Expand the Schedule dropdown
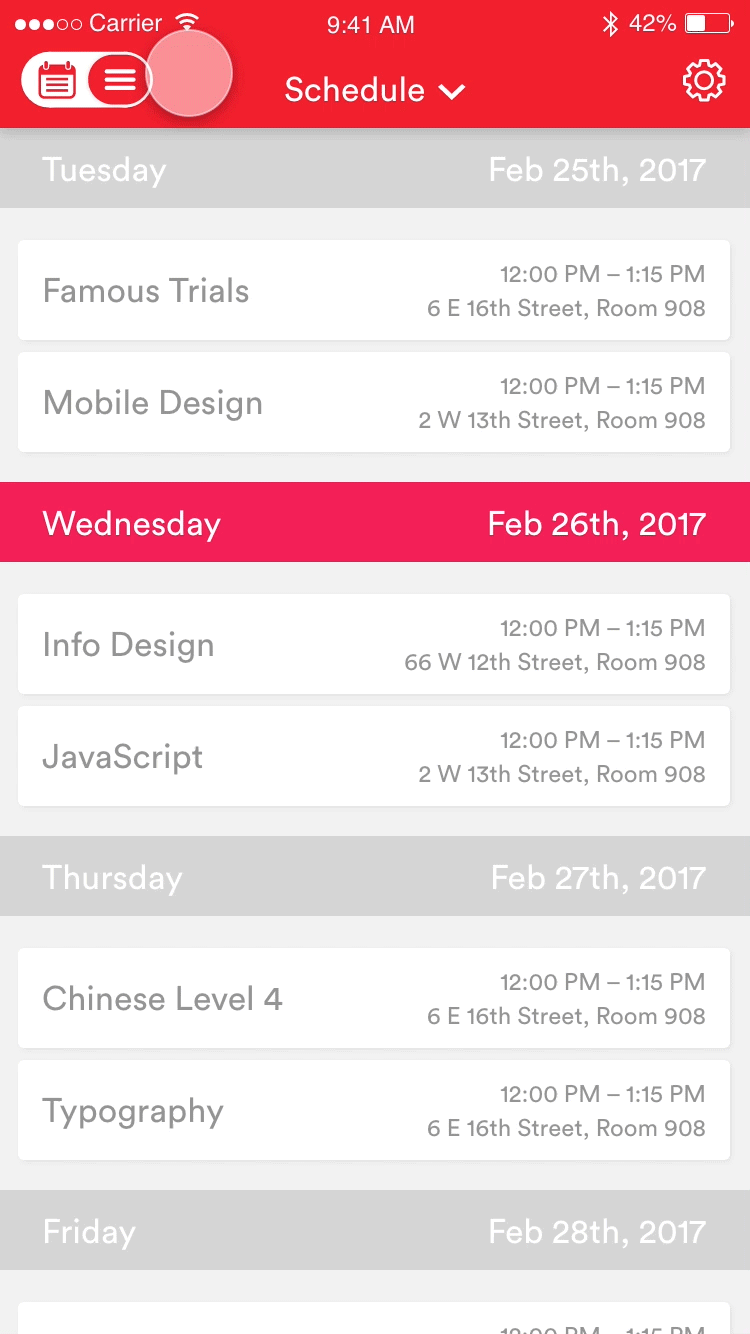Viewport: 750px width, 1334px height. (375, 90)
